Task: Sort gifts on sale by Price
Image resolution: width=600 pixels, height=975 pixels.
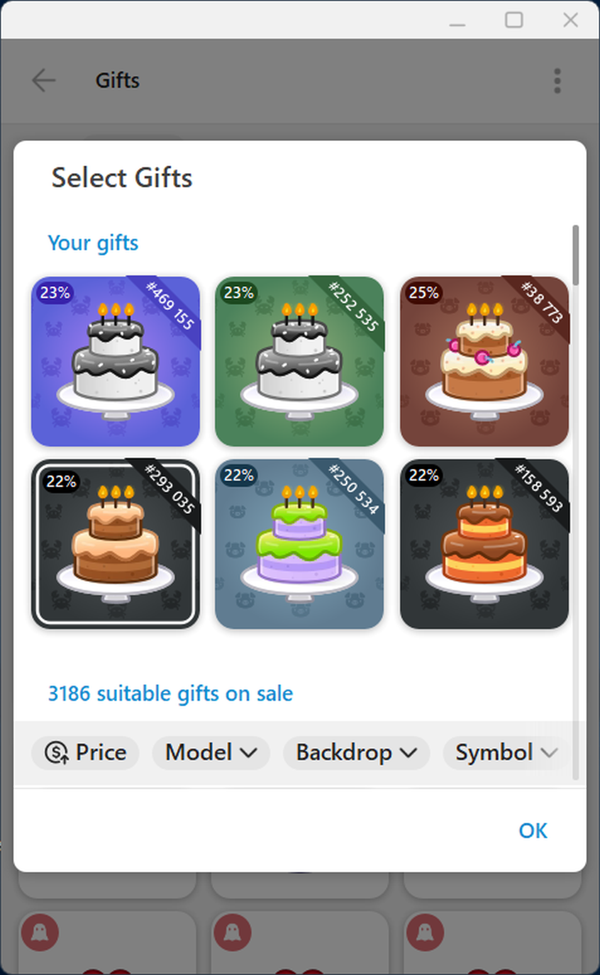Action: (85, 753)
